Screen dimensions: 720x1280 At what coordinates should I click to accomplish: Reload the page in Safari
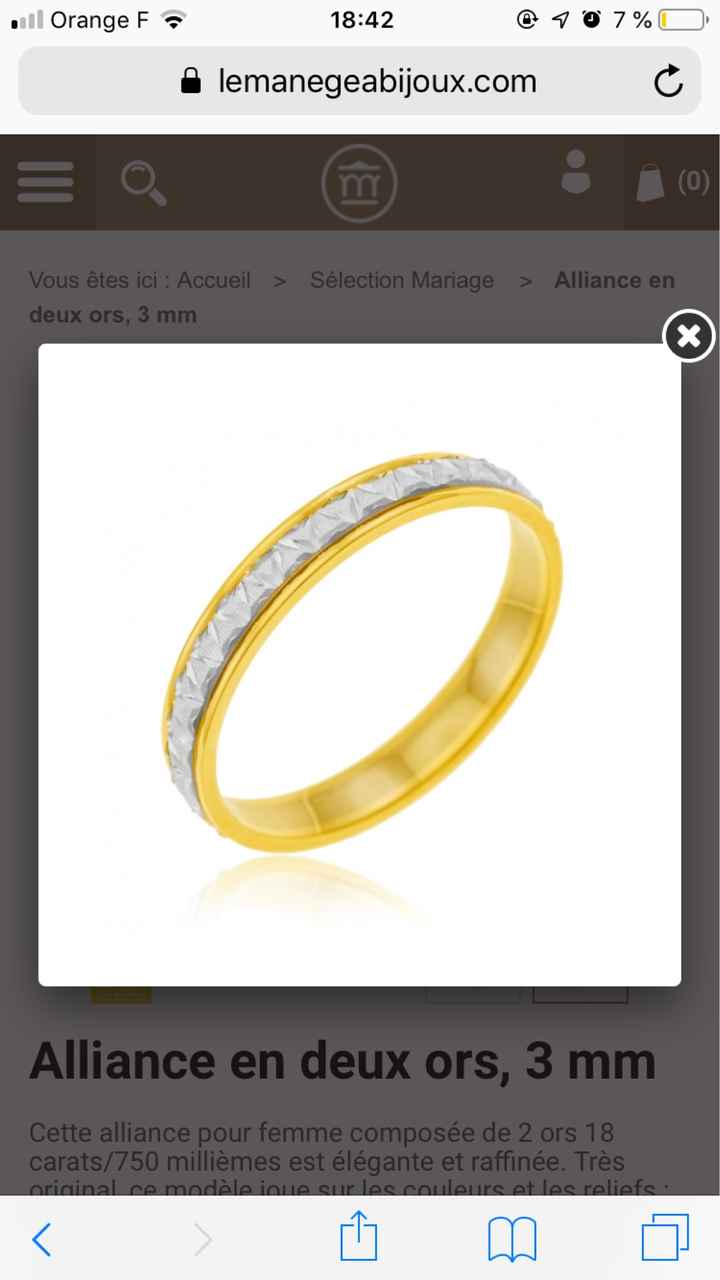pyautogui.click(x=668, y=81)
